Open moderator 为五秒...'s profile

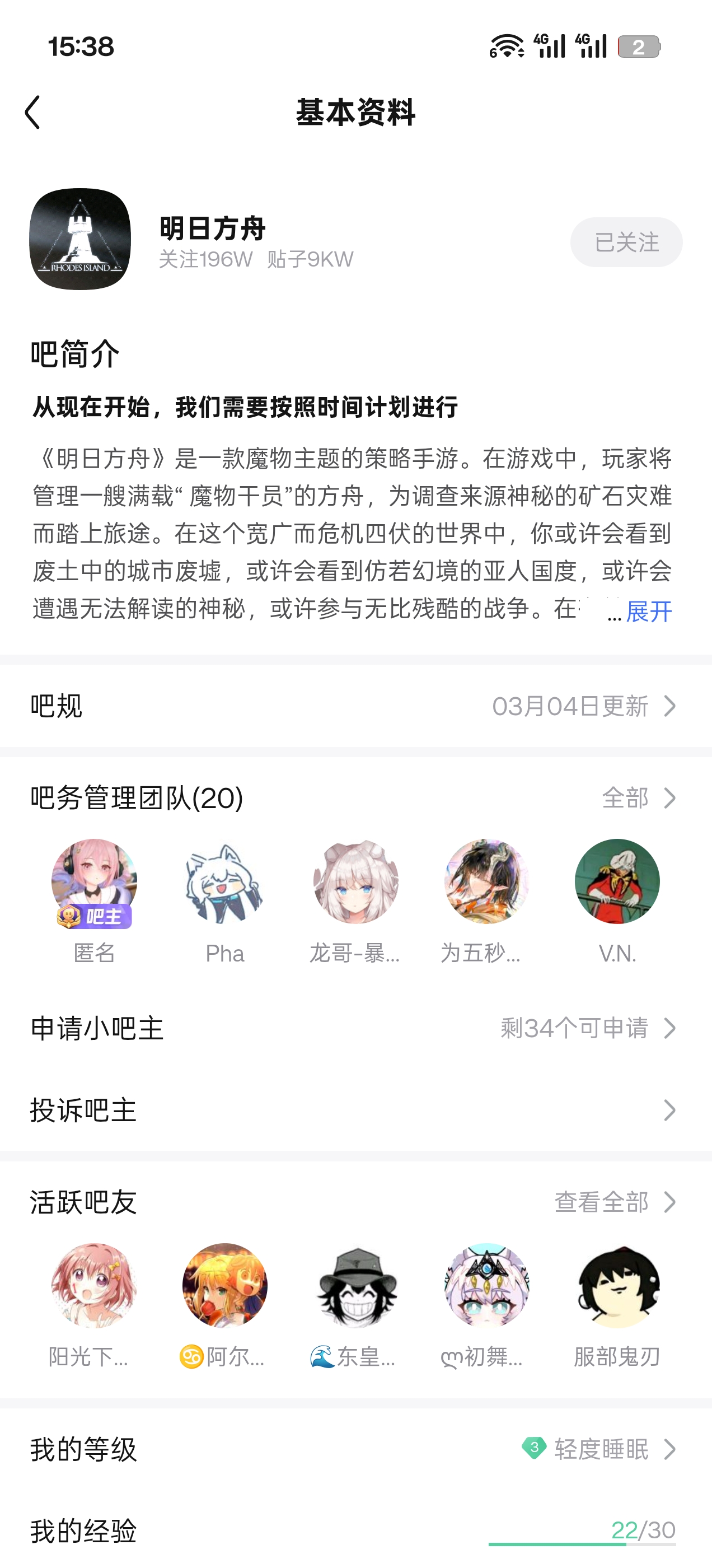pos(486,881)
